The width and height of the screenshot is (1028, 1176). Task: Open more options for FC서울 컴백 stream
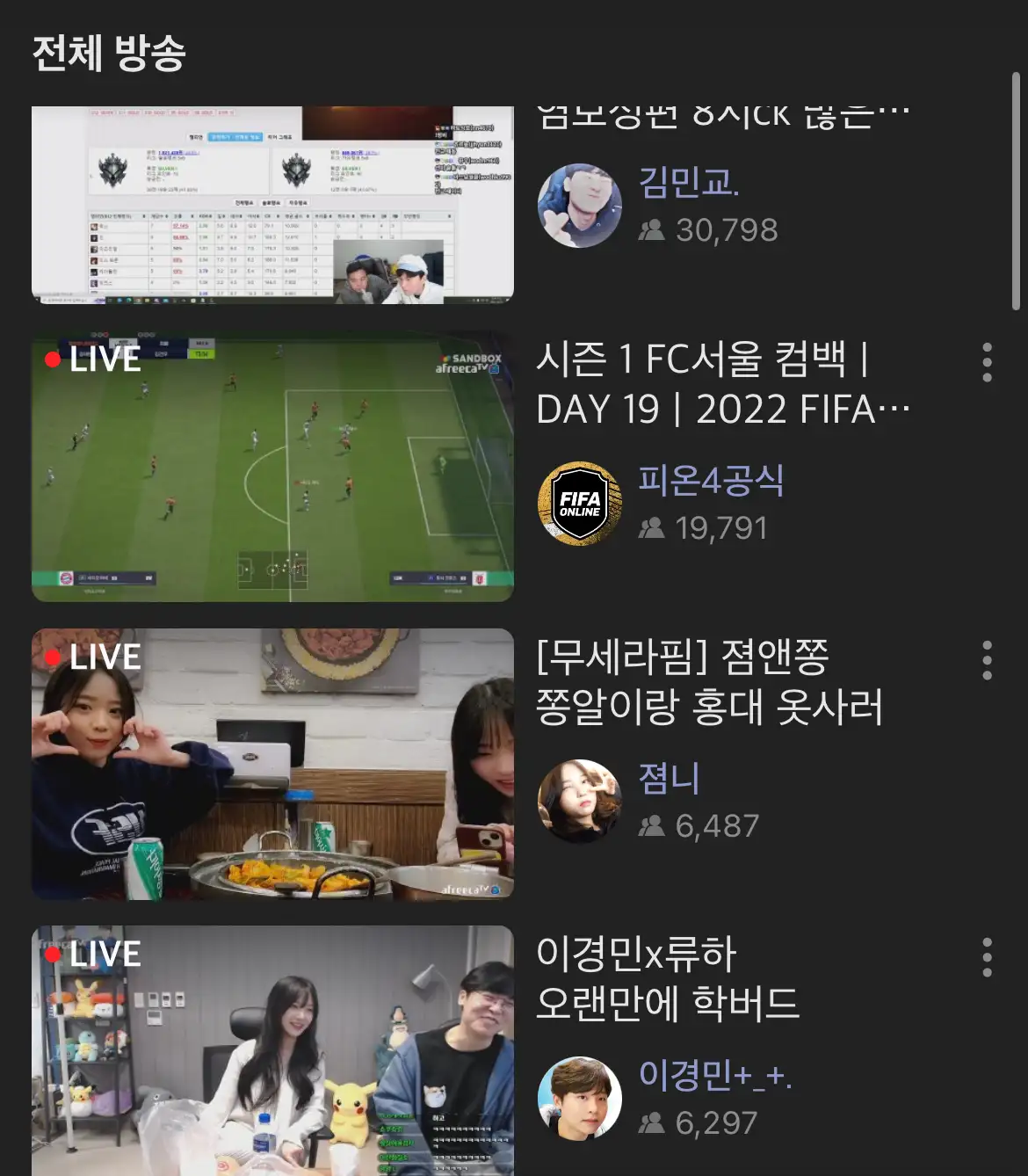[987, 362]
